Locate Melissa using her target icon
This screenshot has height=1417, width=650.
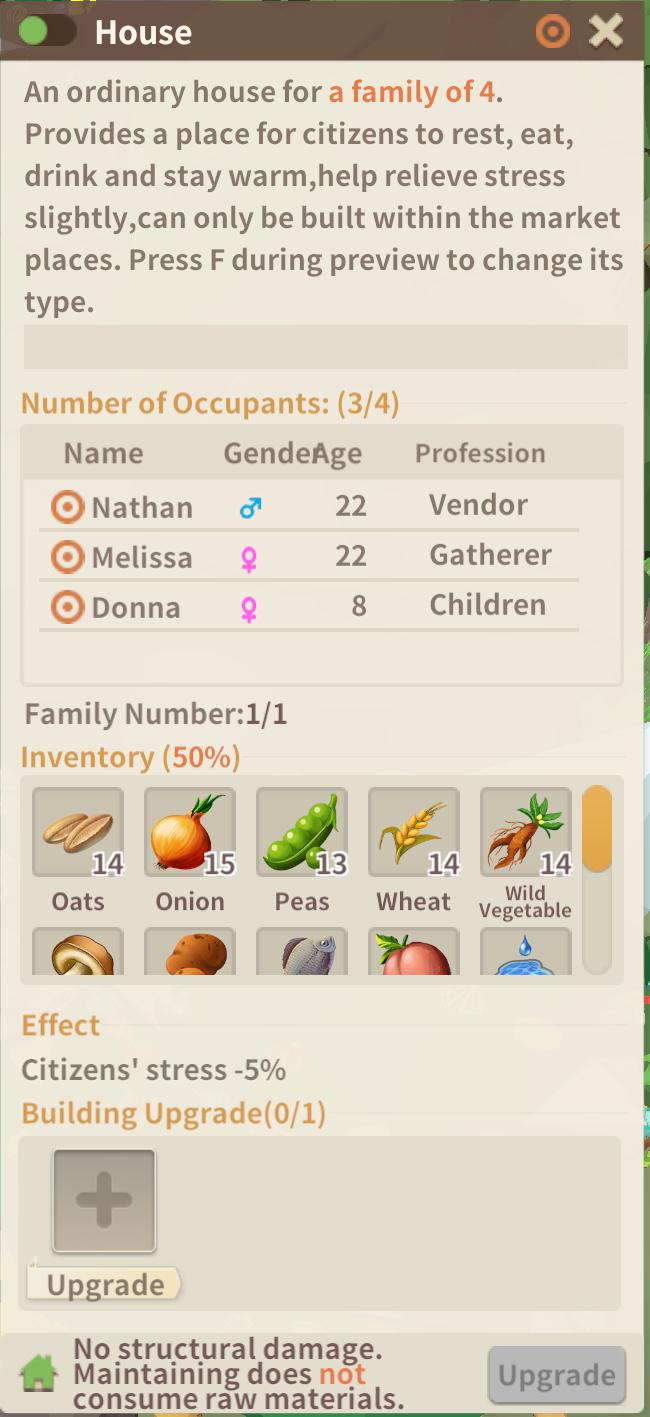pos(67,557)
